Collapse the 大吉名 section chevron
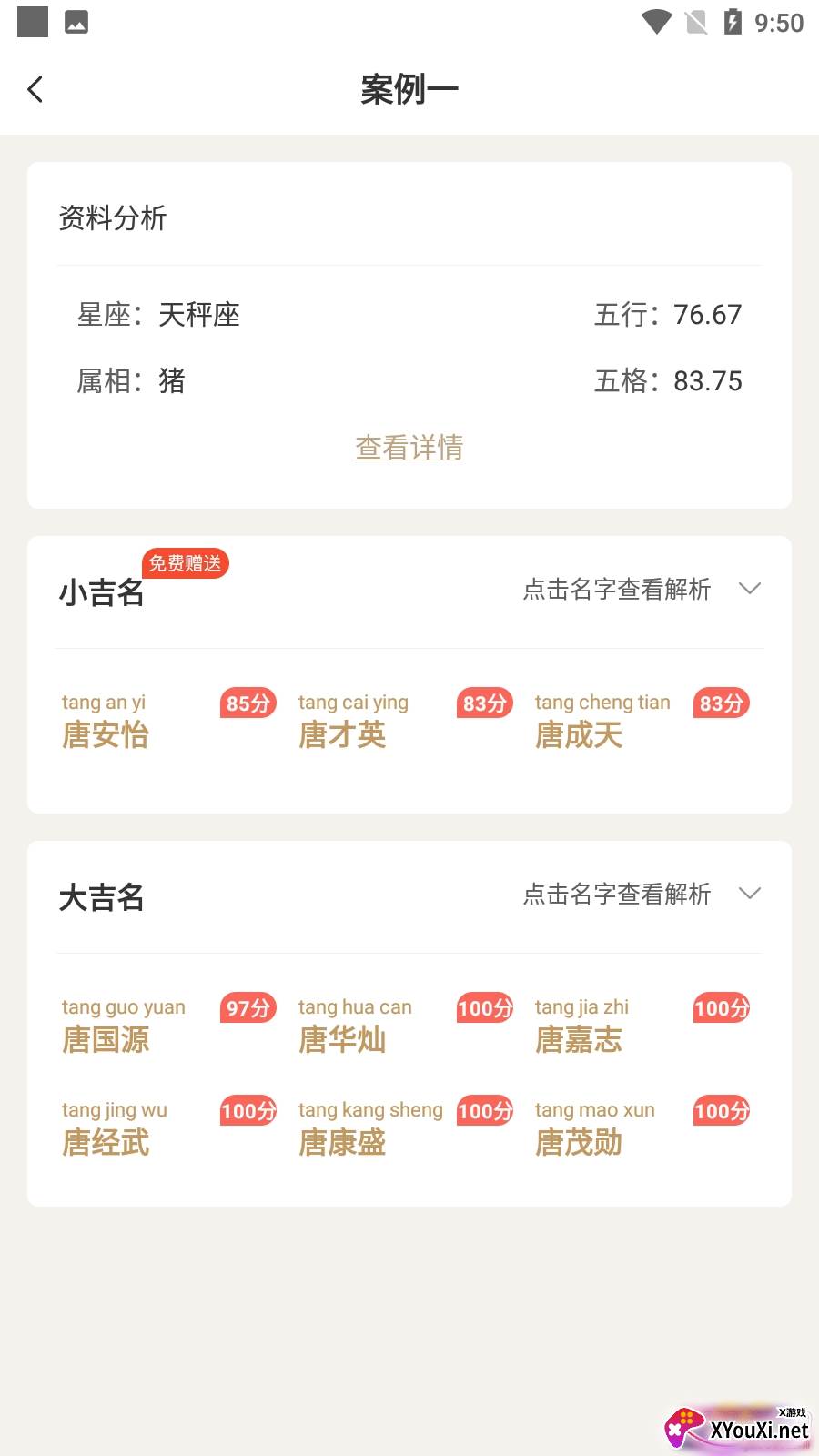Viewport: 819px width, 1456px height. [749, 894]
